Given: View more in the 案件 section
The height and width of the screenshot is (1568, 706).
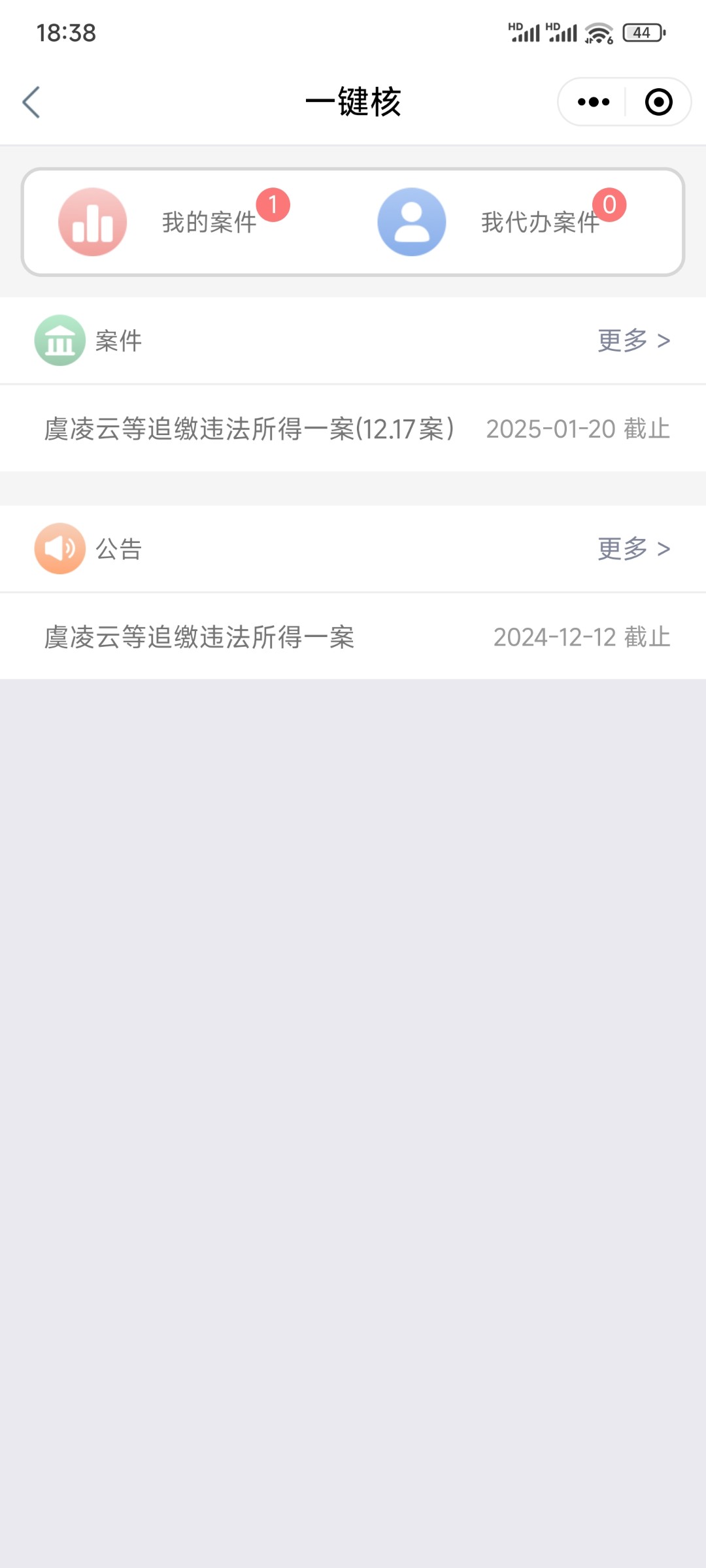Looking at the screenshot, I should 634,340.
